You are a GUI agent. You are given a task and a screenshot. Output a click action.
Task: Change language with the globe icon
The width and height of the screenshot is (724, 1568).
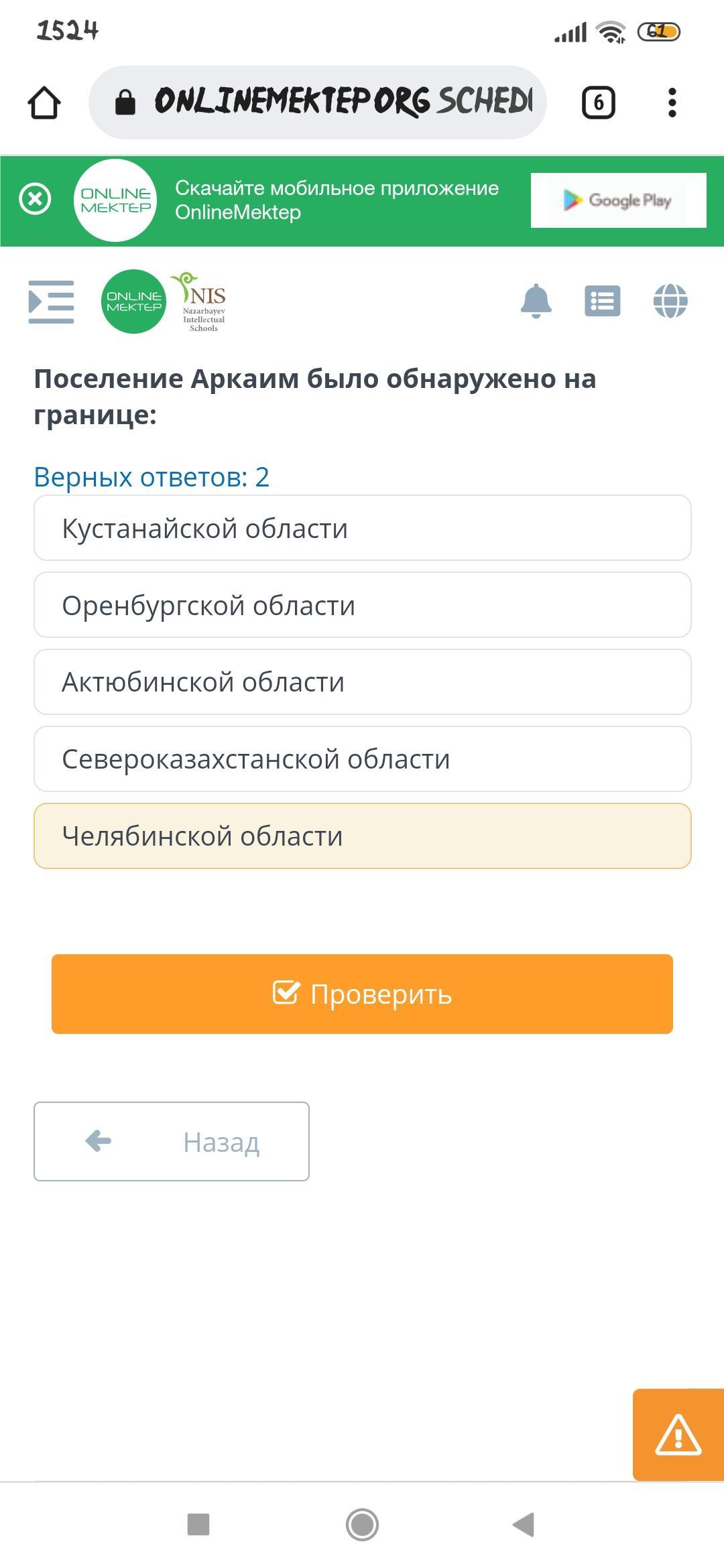670,301
